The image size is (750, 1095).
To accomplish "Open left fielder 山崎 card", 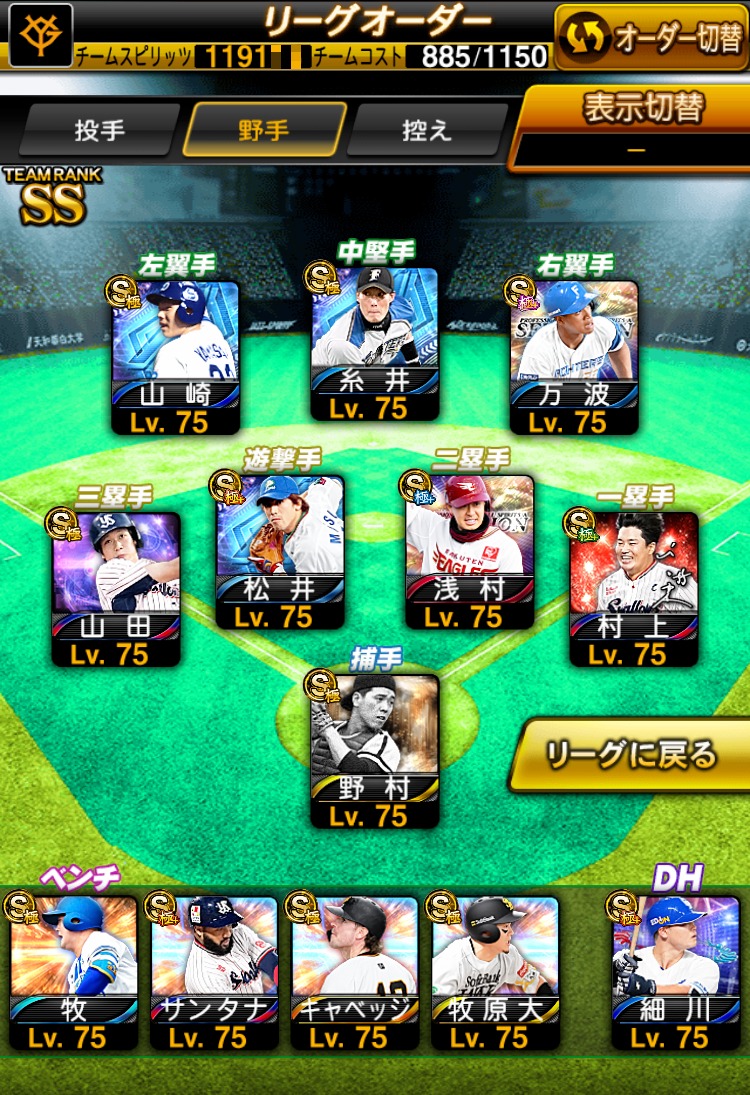I will click(175, 355).
